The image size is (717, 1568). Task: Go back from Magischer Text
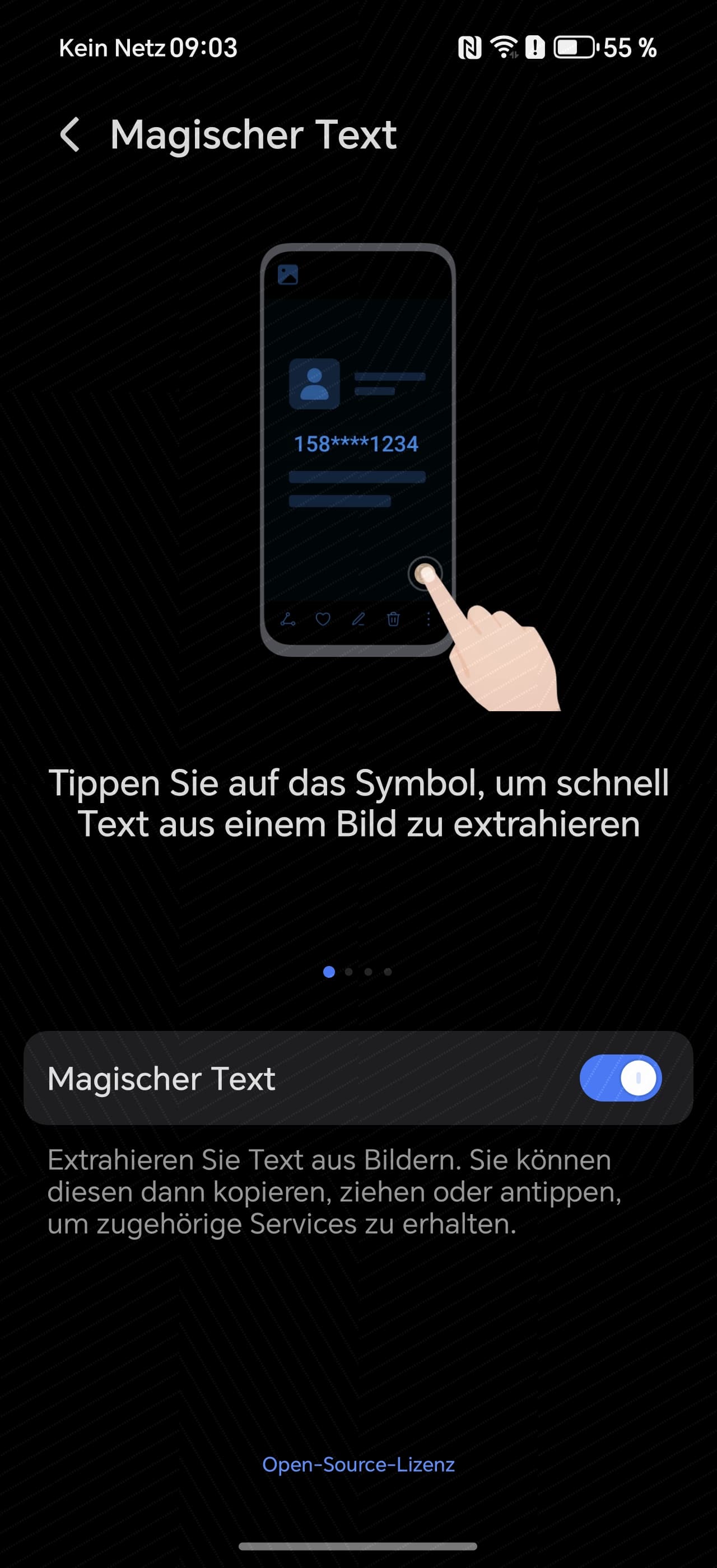pos(70,134)
